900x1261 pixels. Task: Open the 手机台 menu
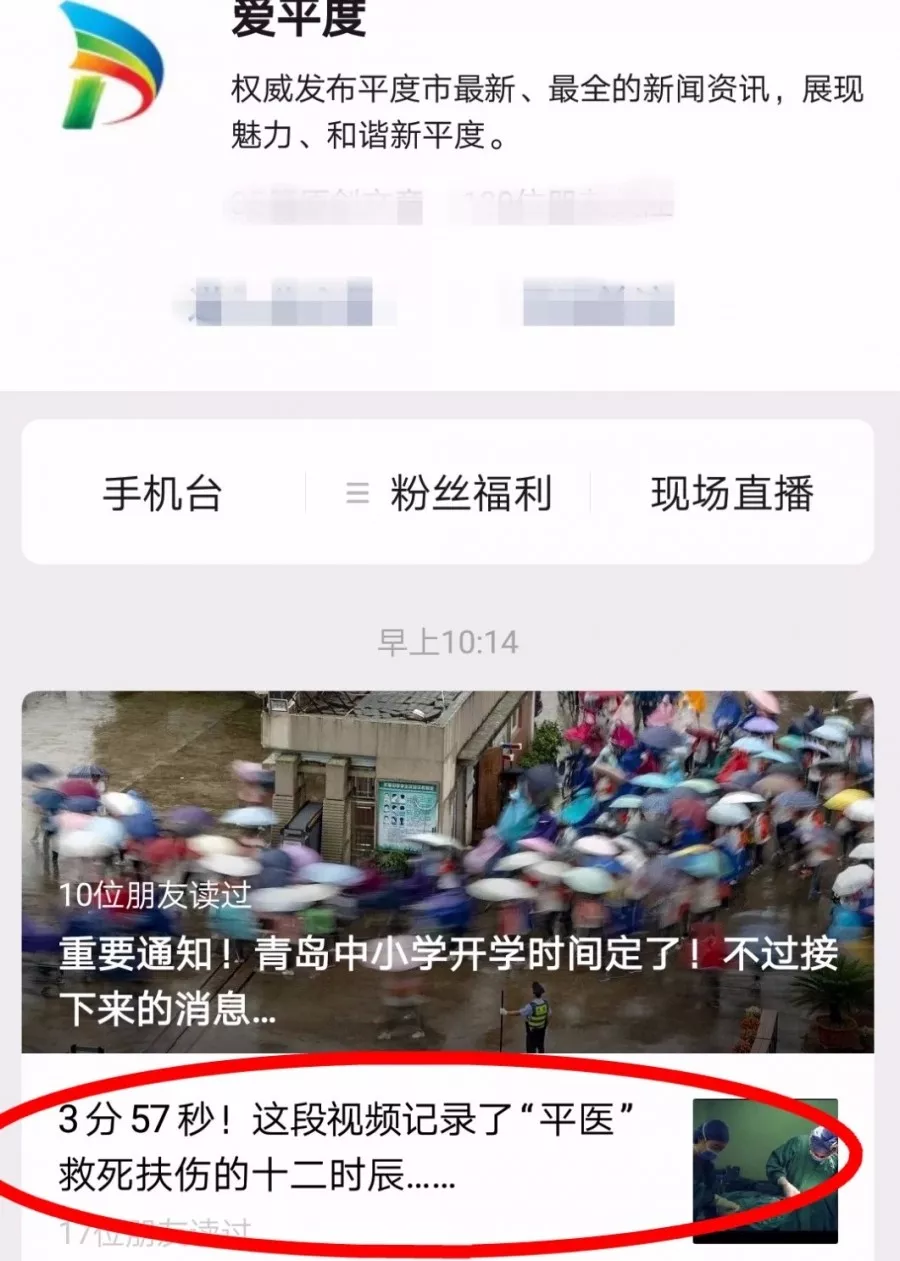point(162,494)
